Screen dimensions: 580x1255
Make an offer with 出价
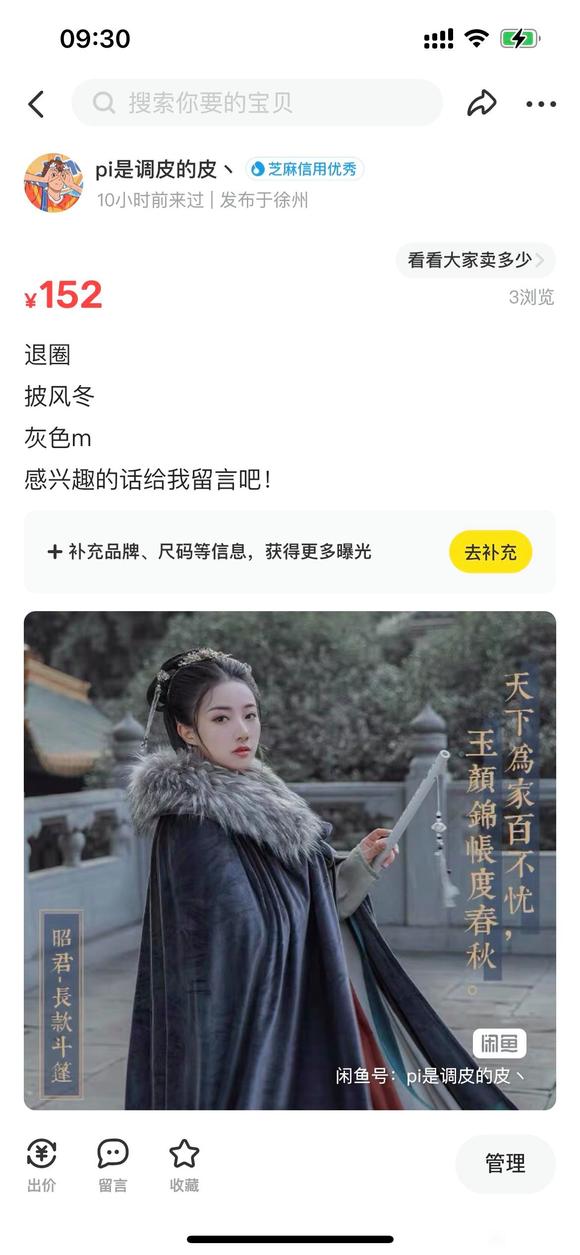(41, 1165)
